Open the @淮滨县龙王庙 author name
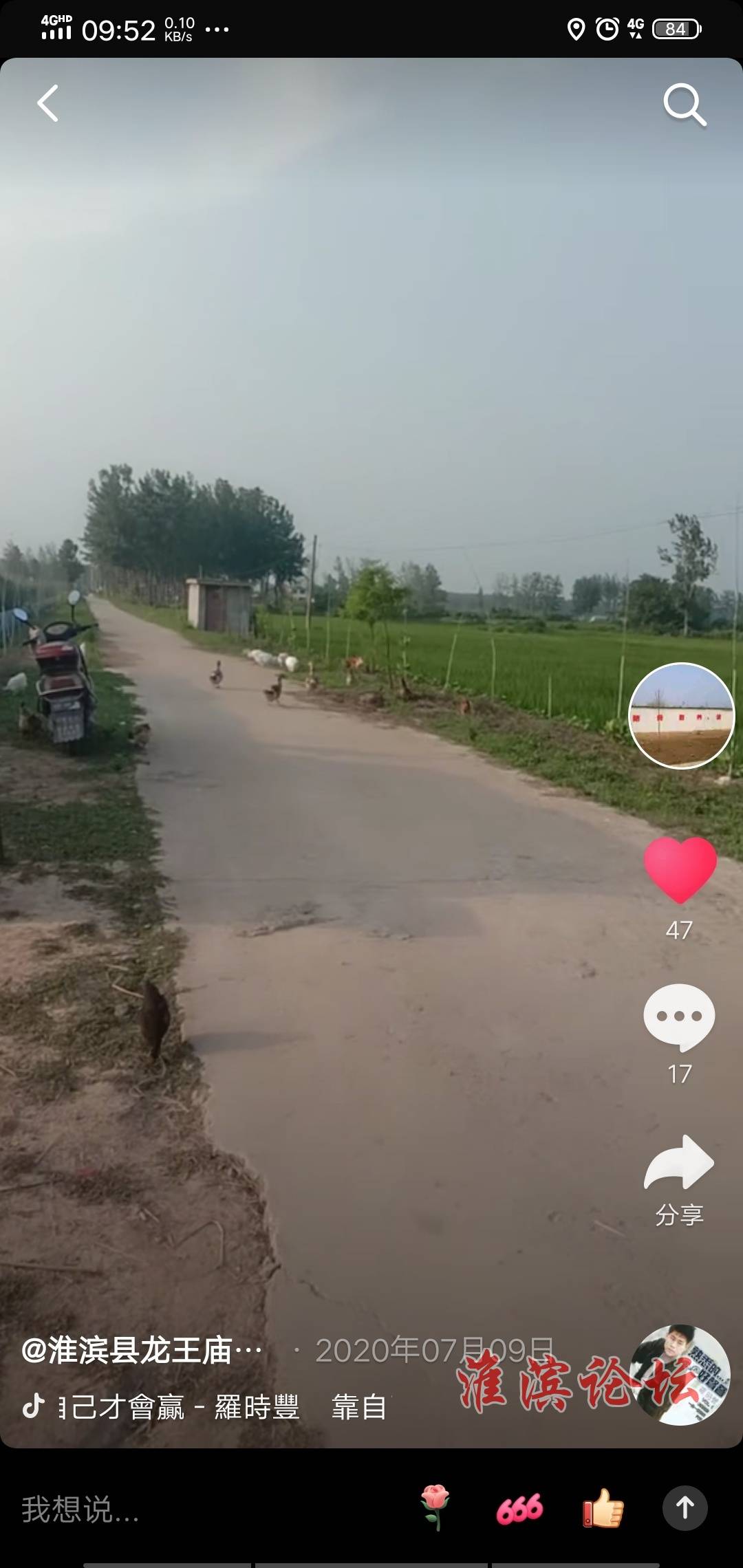This screenshot has width=743, height=1568. [141, 1350]
